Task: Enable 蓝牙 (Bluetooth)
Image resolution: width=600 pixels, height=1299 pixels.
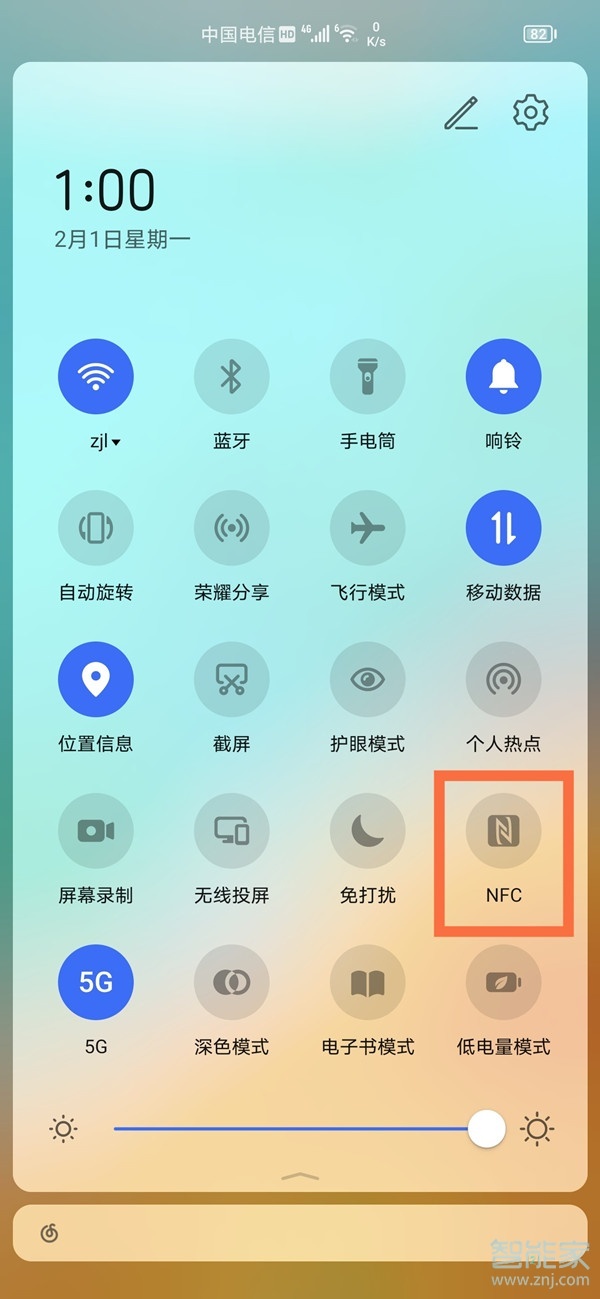Action: click(x=232, y=377)
